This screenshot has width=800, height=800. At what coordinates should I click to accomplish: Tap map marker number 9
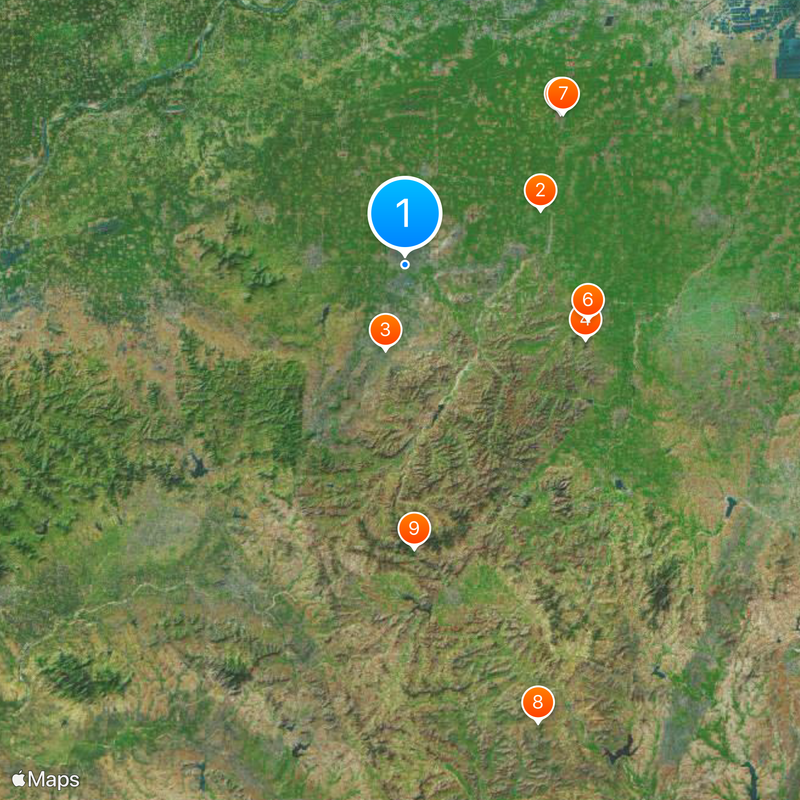click(x=413, y=528)
